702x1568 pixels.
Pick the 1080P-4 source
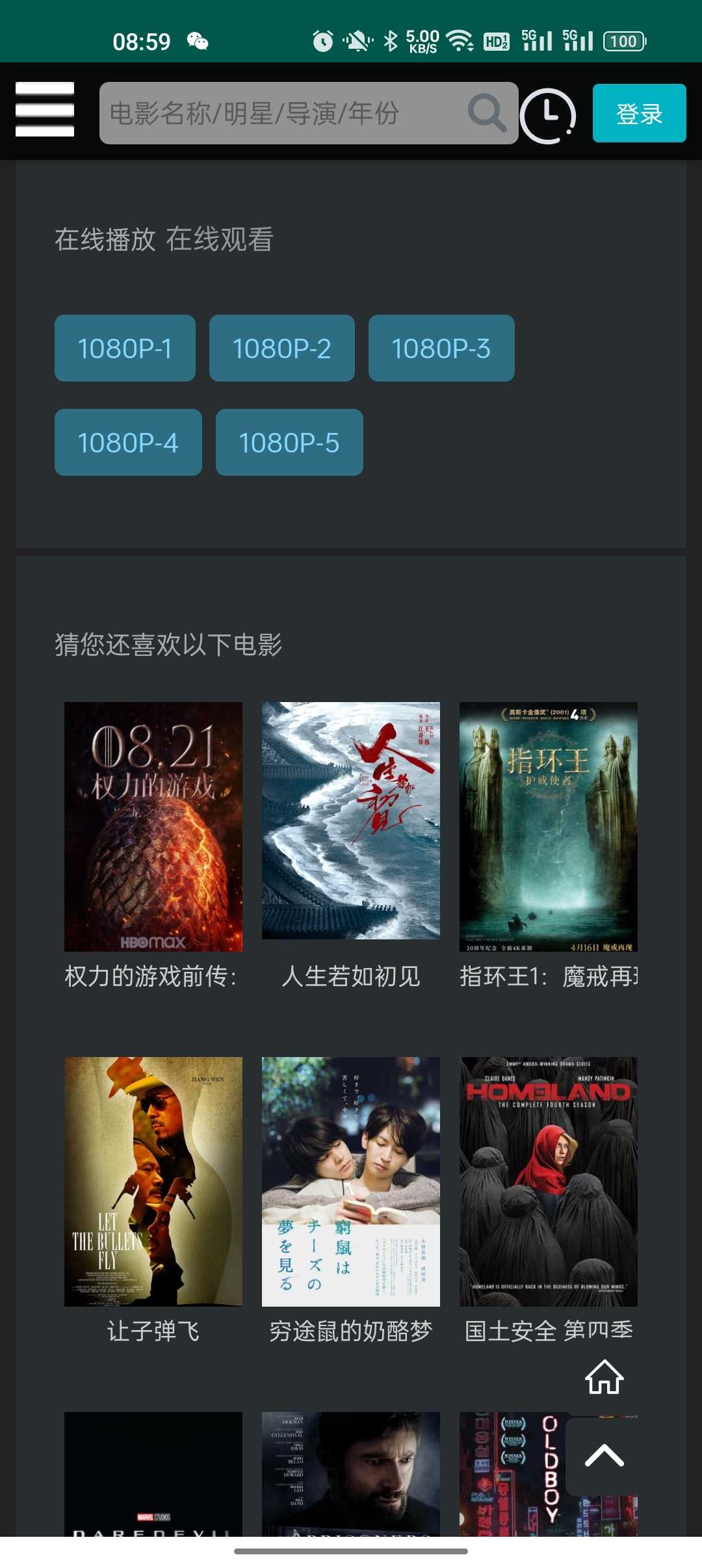tap(128, 443)
